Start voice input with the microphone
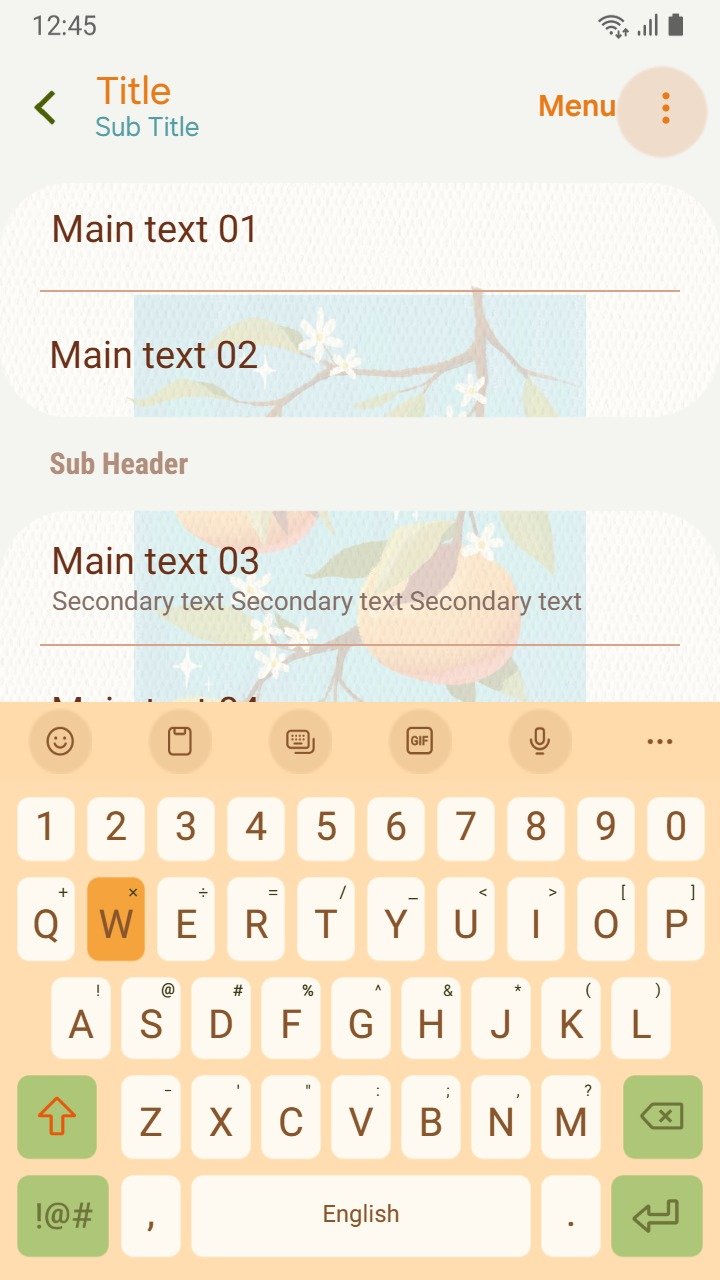This screenshot has height=1280, width=720. coord(540,741)
